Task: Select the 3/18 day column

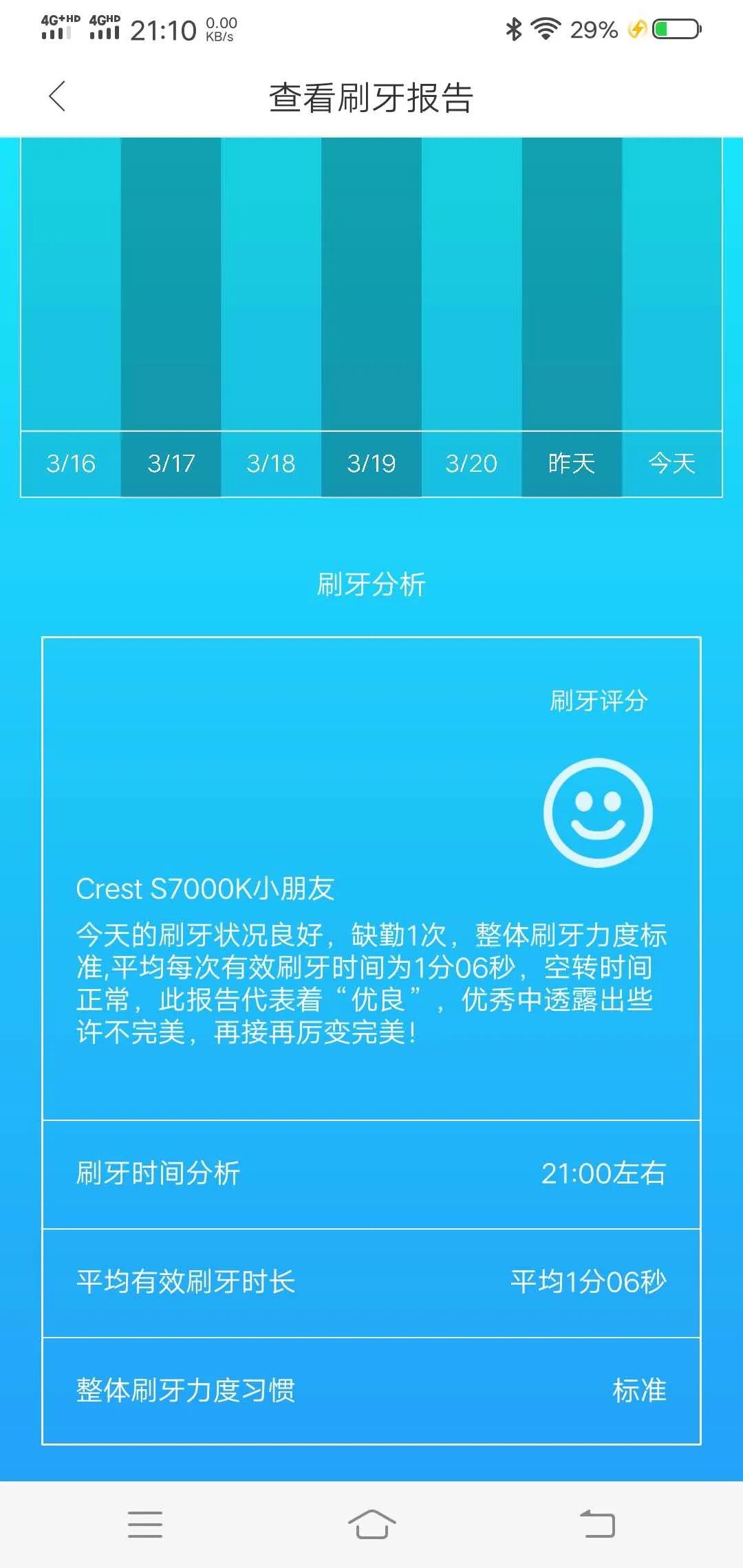Action: click(271, 463)
